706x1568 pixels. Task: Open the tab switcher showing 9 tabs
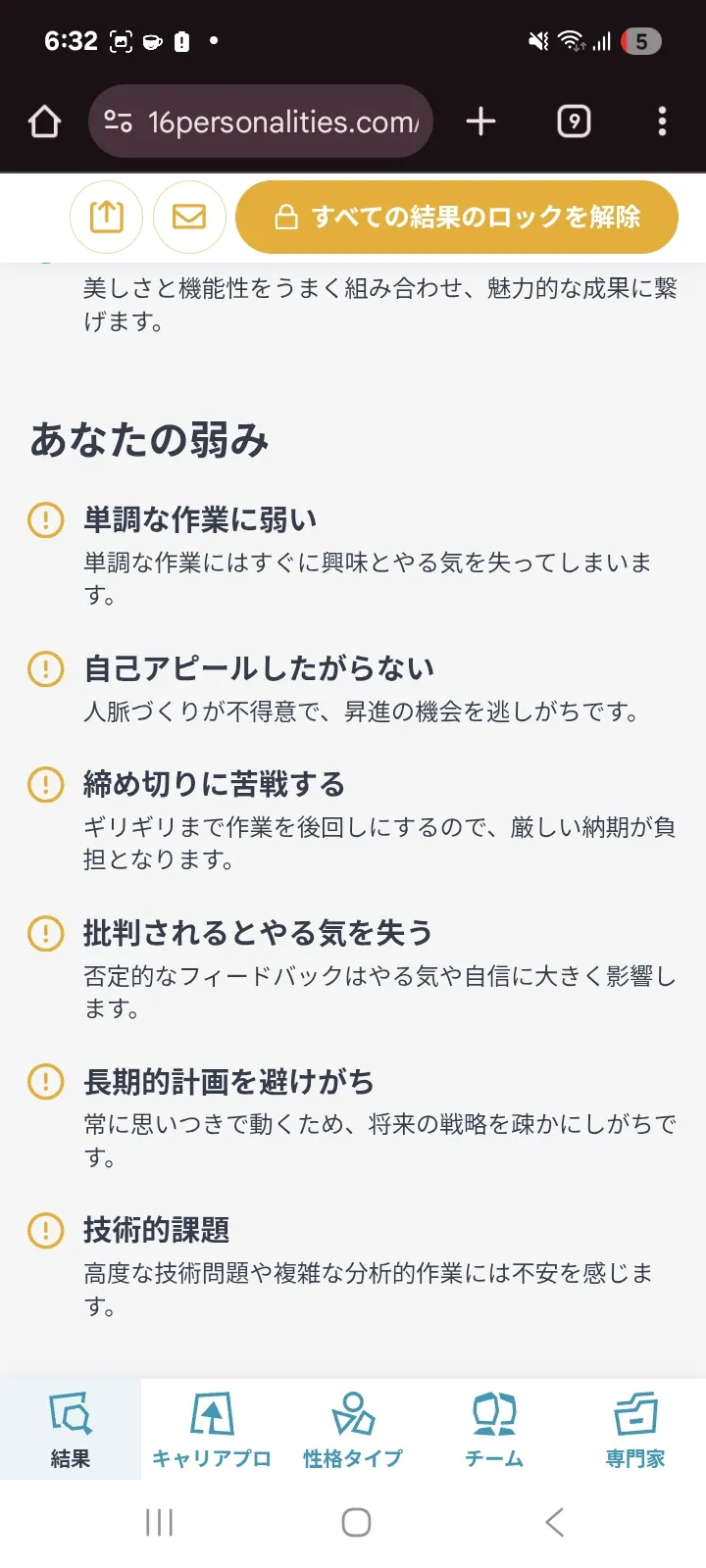click(574, 122)
